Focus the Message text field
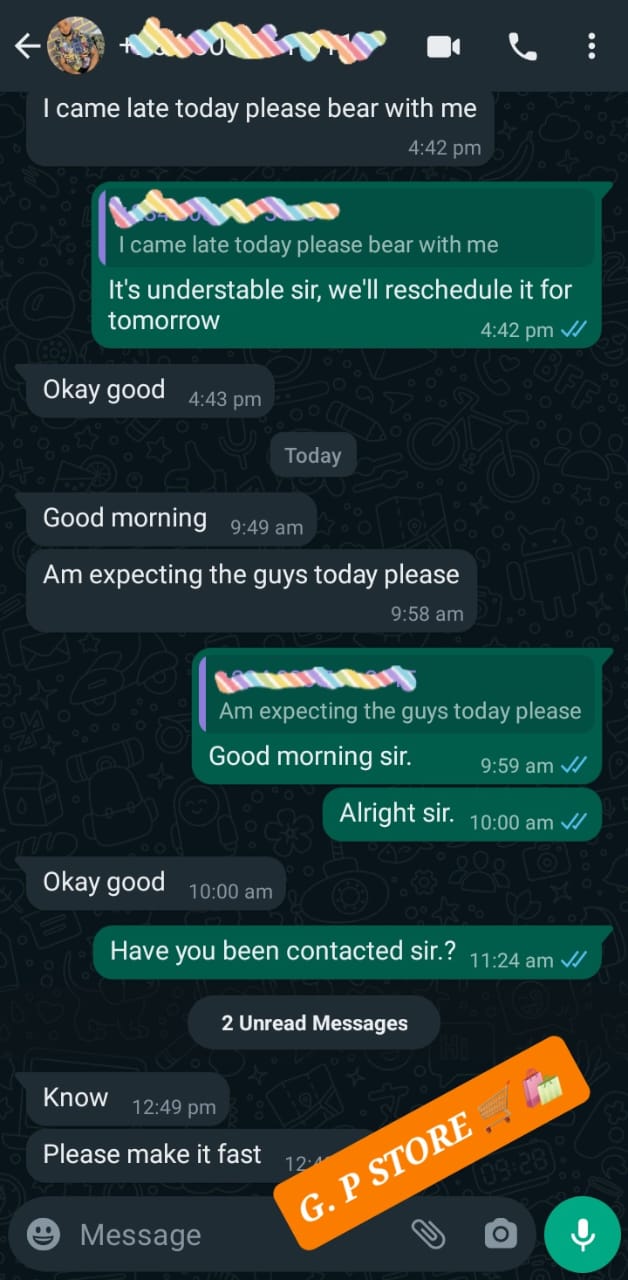The image size is (628, 1280). point(200,1235)
